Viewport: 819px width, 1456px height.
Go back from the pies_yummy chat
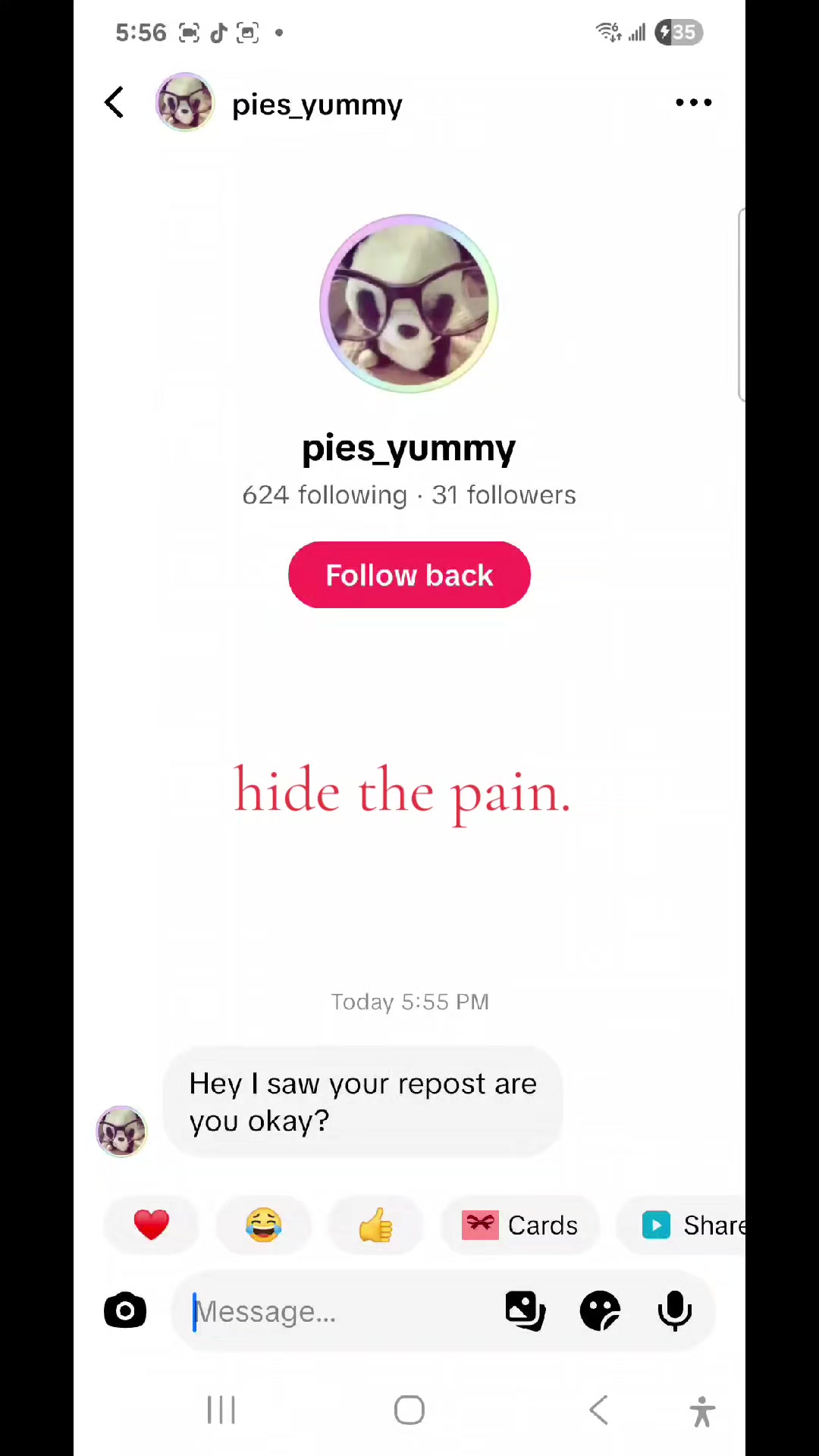115,103
